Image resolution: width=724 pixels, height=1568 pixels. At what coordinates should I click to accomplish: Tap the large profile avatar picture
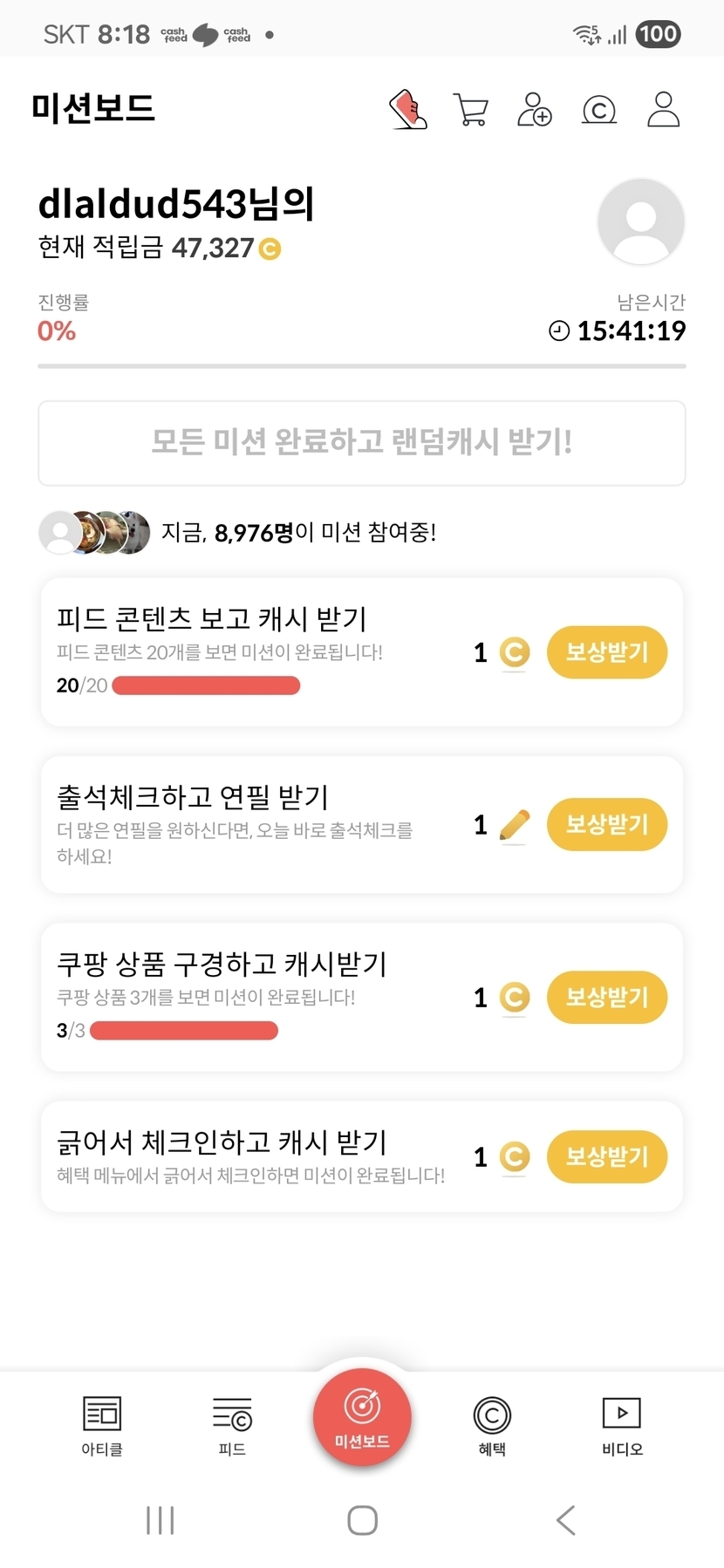pos(640,222)
